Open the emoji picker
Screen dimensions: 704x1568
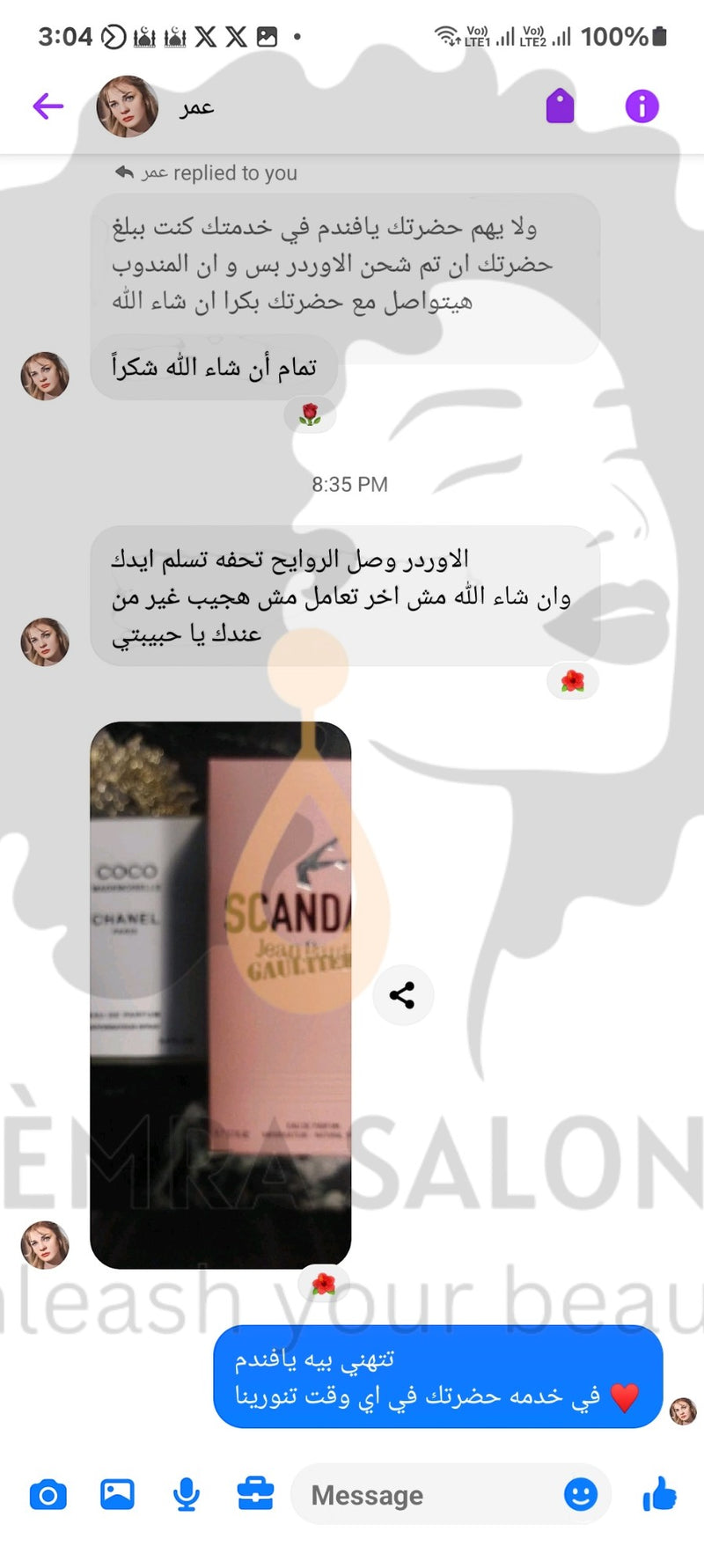(581, 1494)
